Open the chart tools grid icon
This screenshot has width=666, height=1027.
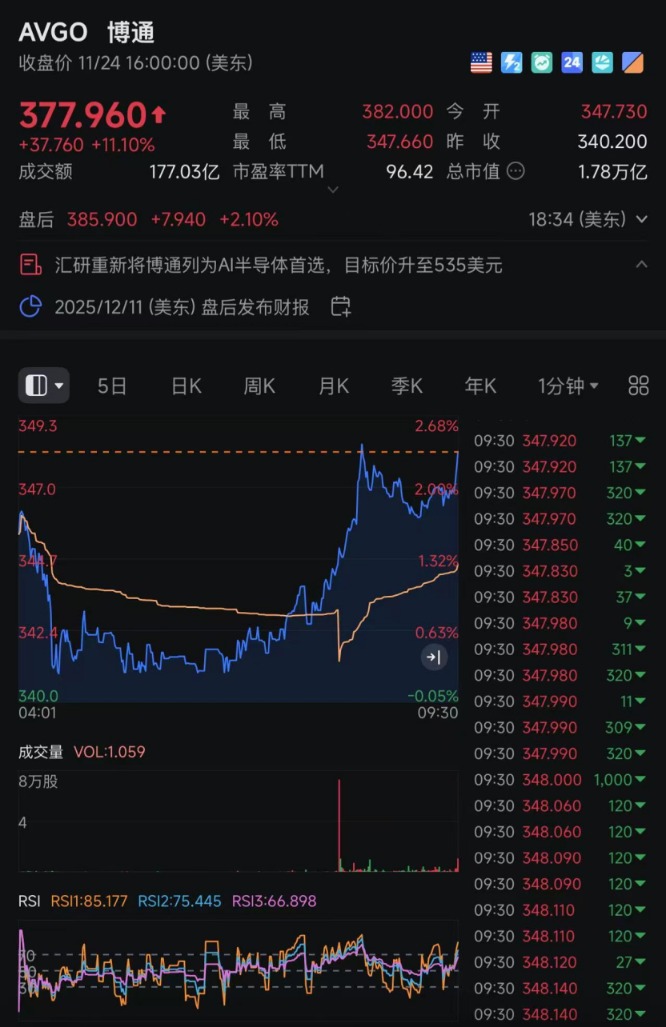pyautogui.click(x=638, y=386)
